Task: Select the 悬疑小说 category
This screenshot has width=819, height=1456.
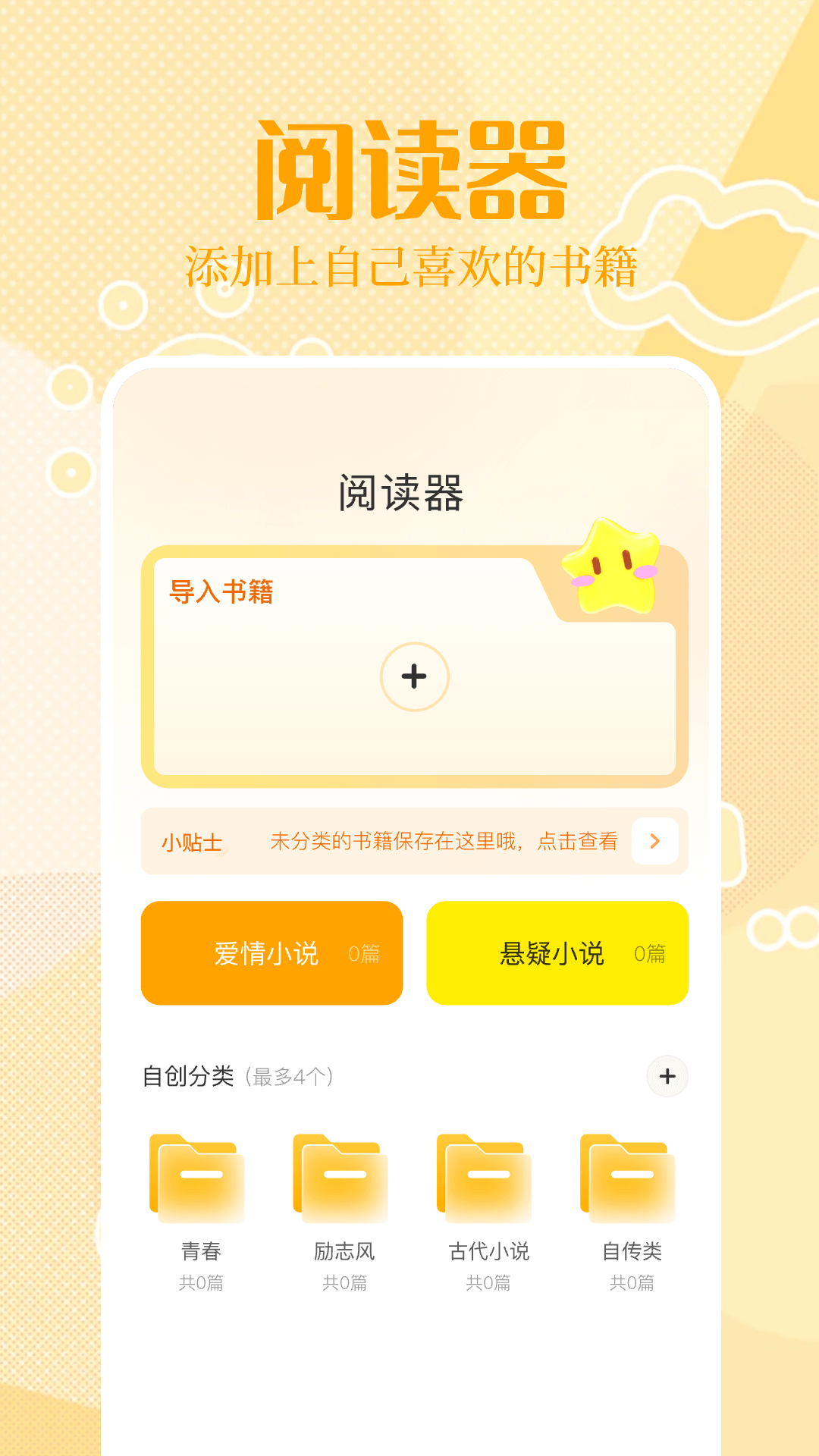Action: click(557, 953)
